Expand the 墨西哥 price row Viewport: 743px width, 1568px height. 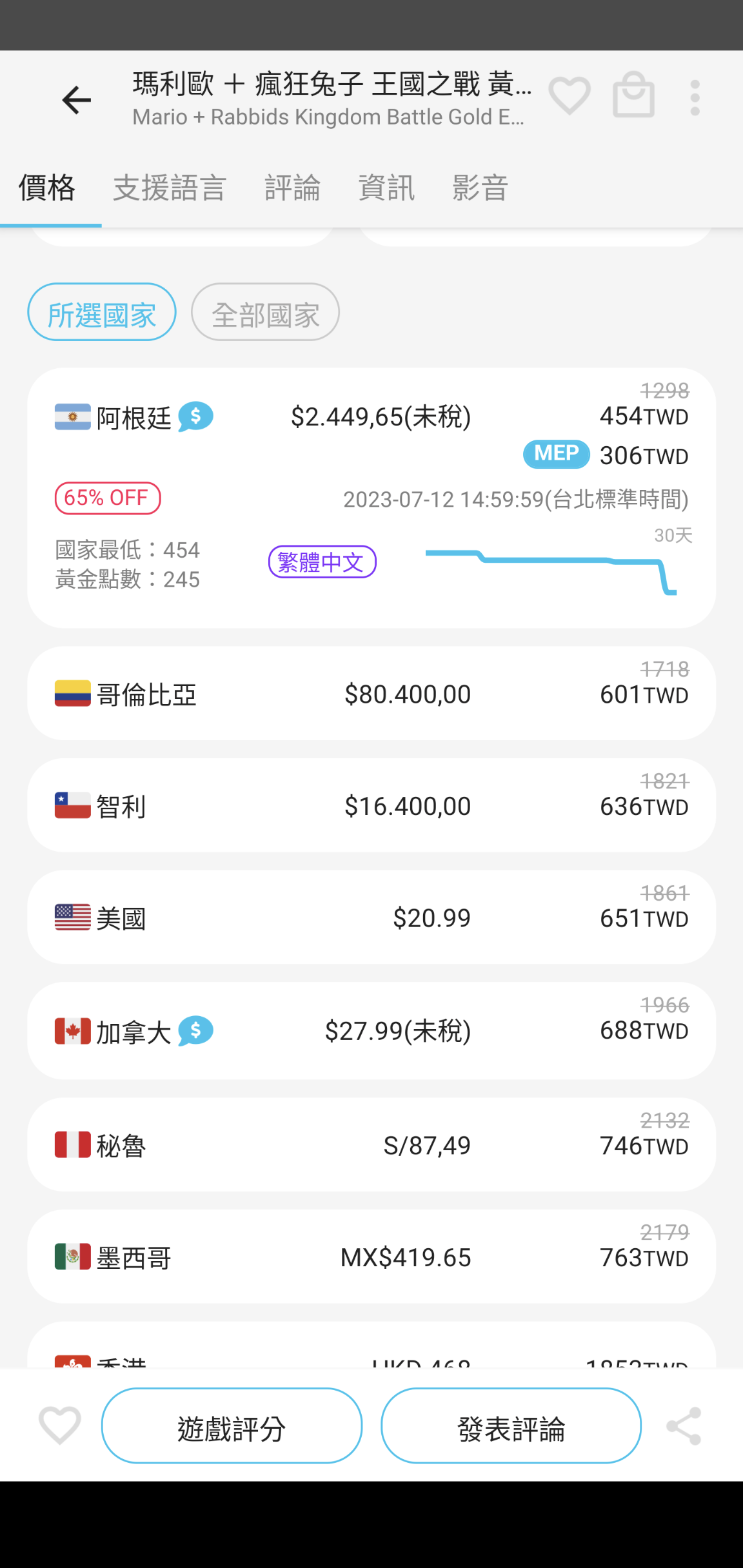(371, 1257)
